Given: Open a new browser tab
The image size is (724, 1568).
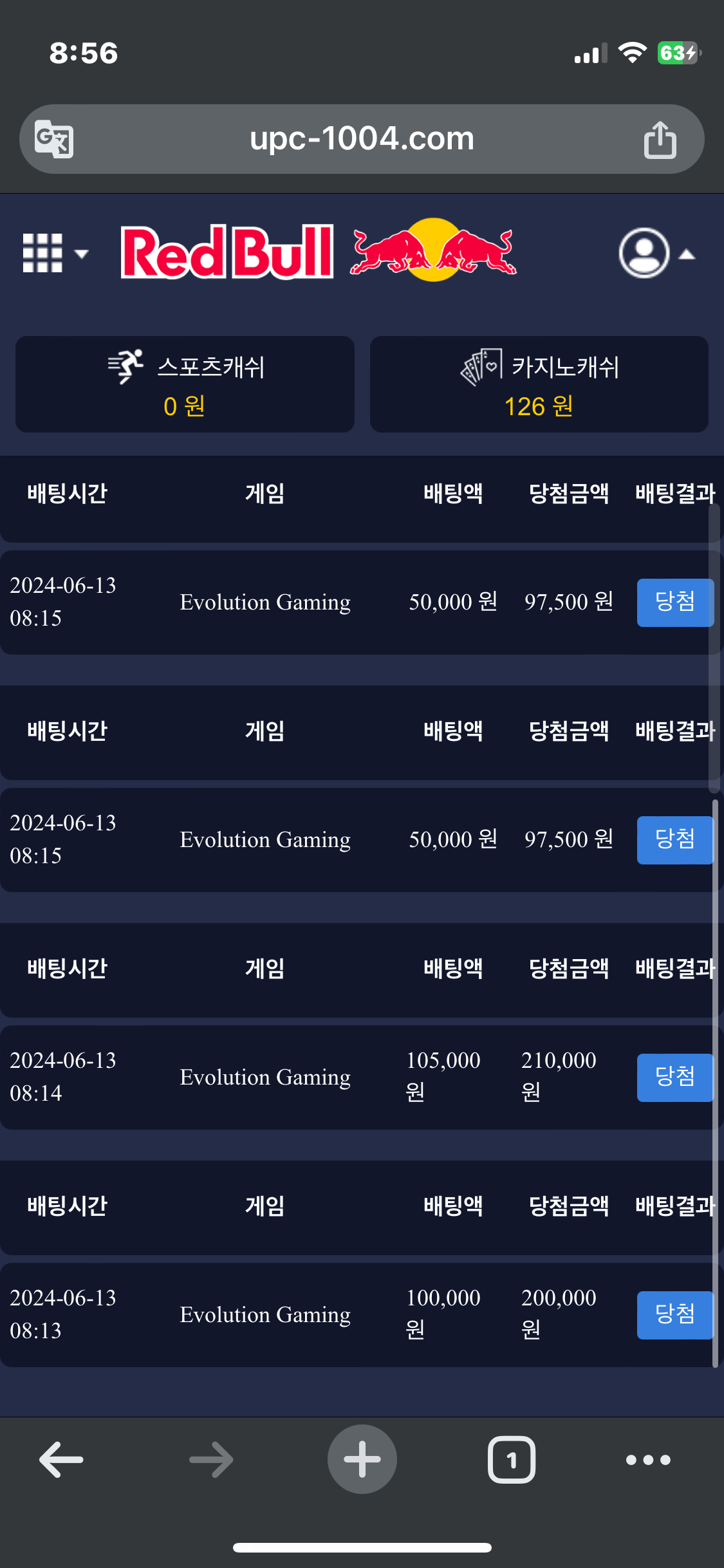Looking at the screenshot, I should (x=362, y=1460).
